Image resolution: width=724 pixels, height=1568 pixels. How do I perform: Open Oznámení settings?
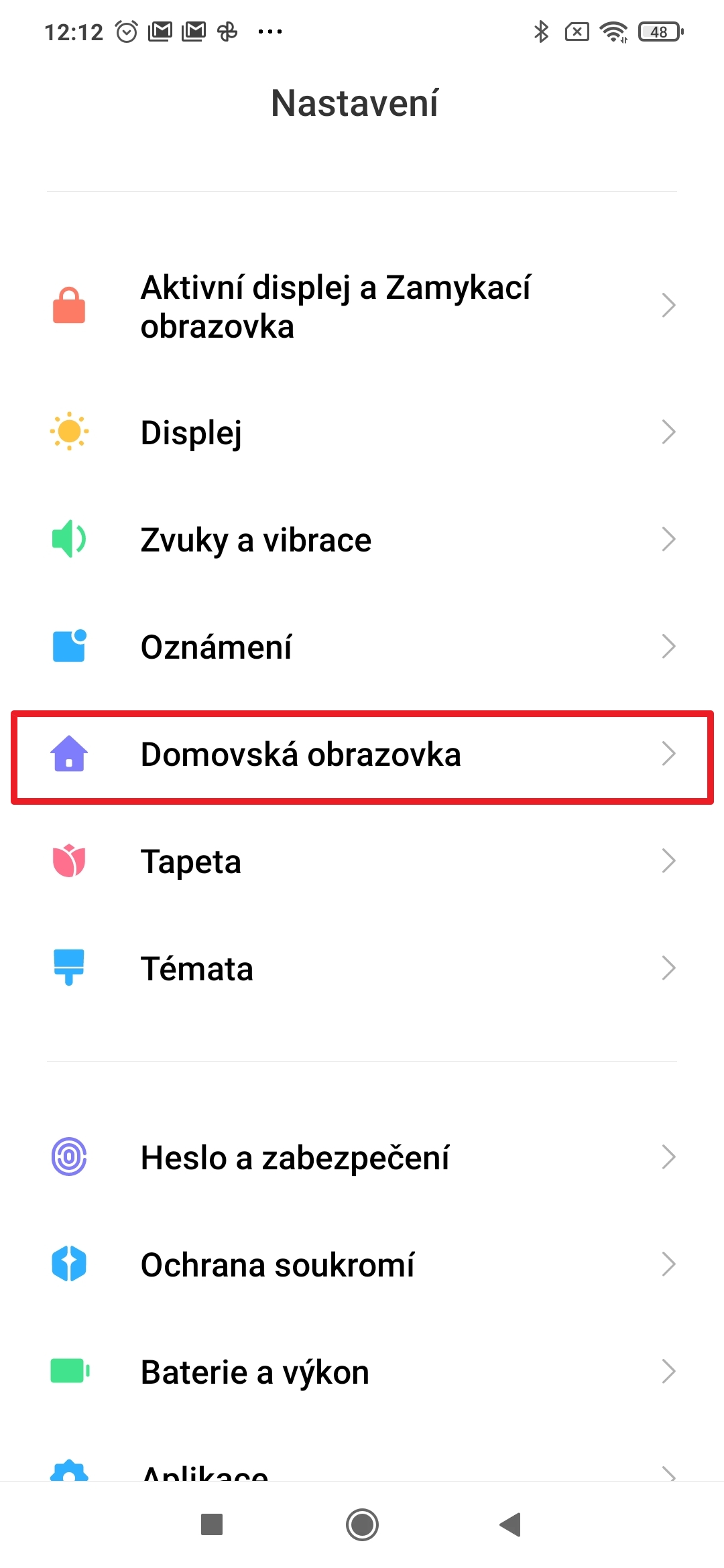[x=362, y=647]
